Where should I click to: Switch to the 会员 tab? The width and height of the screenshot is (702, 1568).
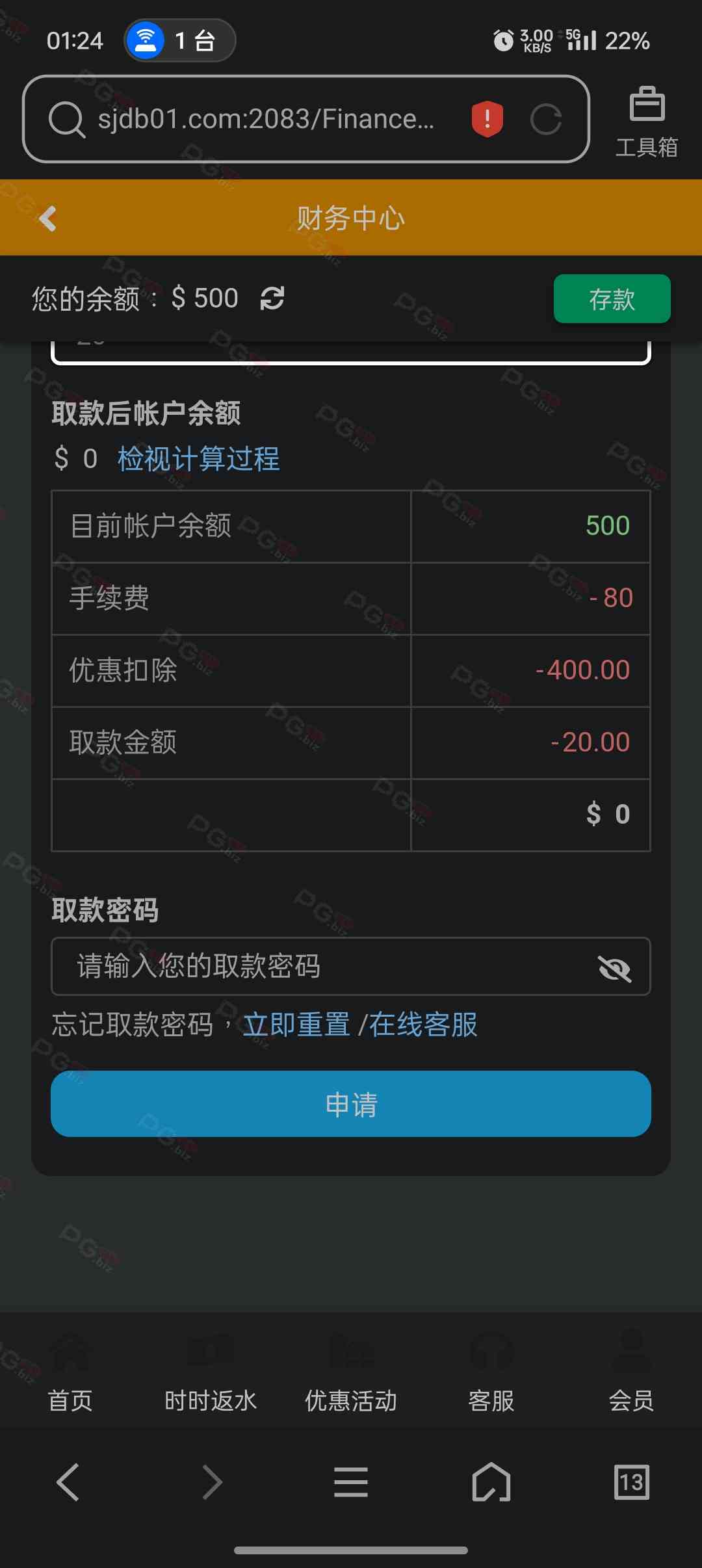tap(631, 1372)
